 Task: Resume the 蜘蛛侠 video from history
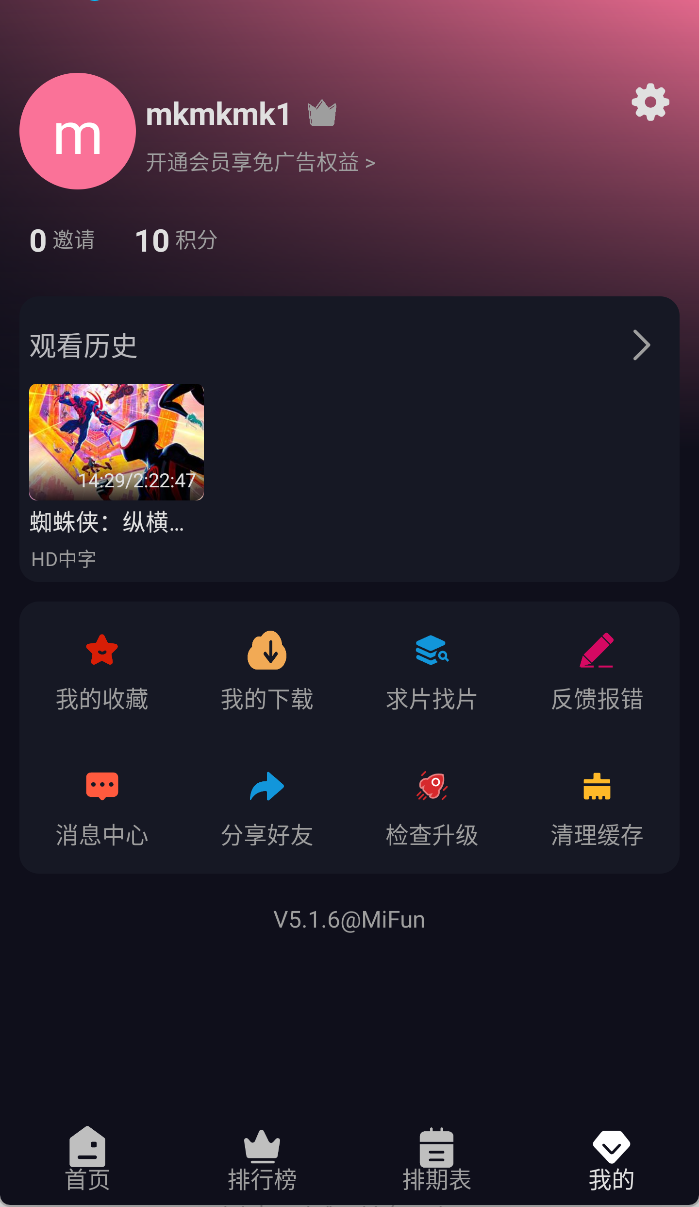[x=116, y=442]
